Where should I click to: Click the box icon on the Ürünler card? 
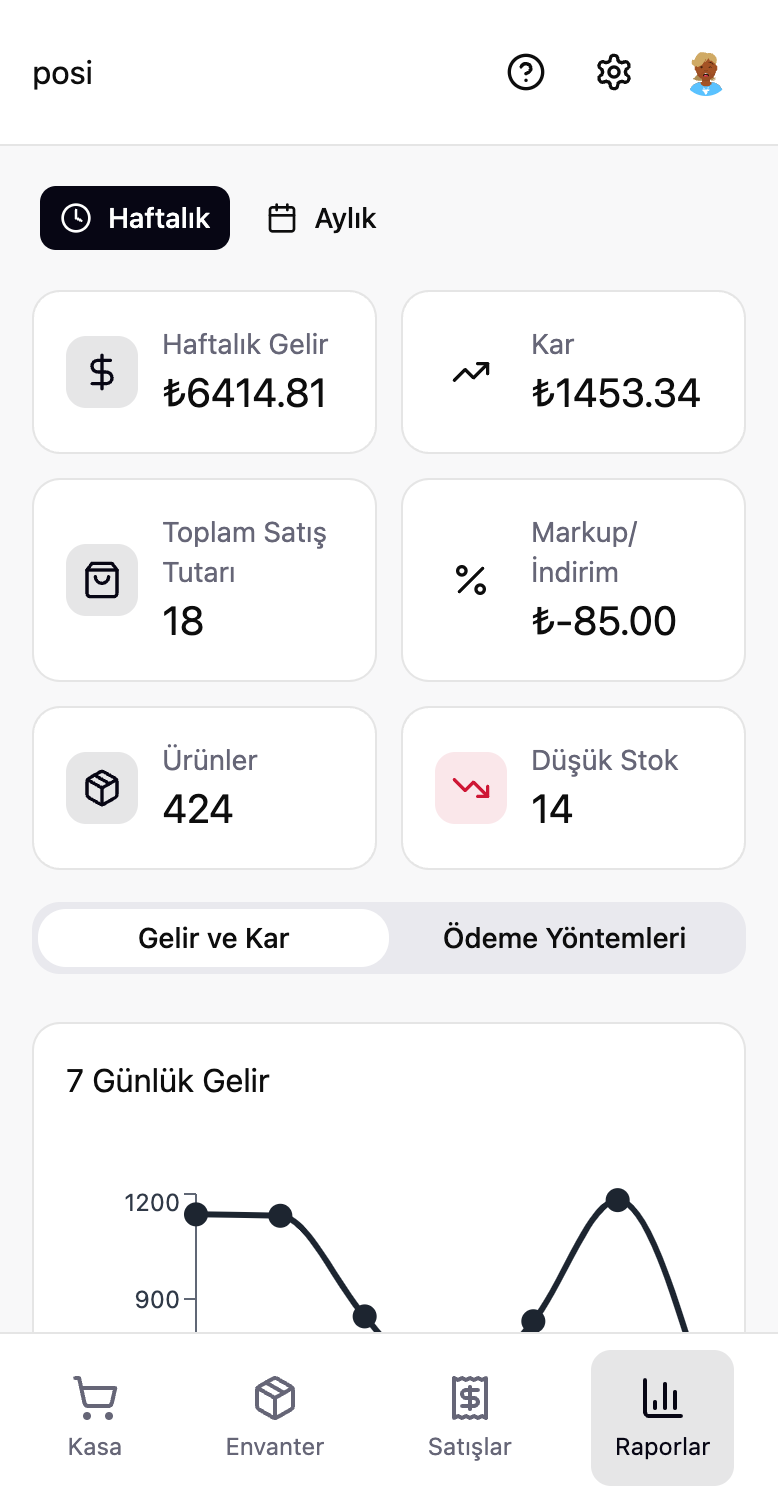tap(101, 787)
